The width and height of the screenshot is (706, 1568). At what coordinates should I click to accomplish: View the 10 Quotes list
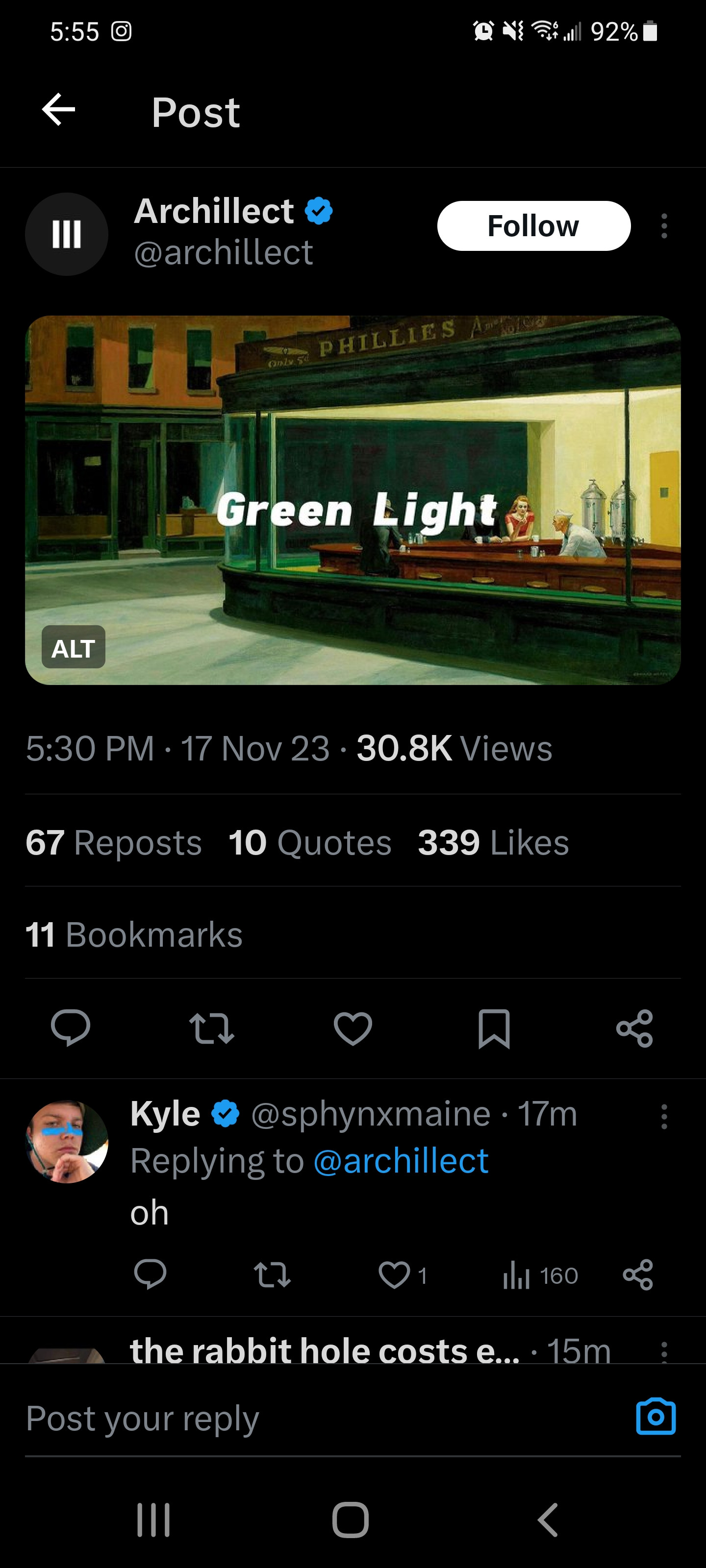click(309, 842)
